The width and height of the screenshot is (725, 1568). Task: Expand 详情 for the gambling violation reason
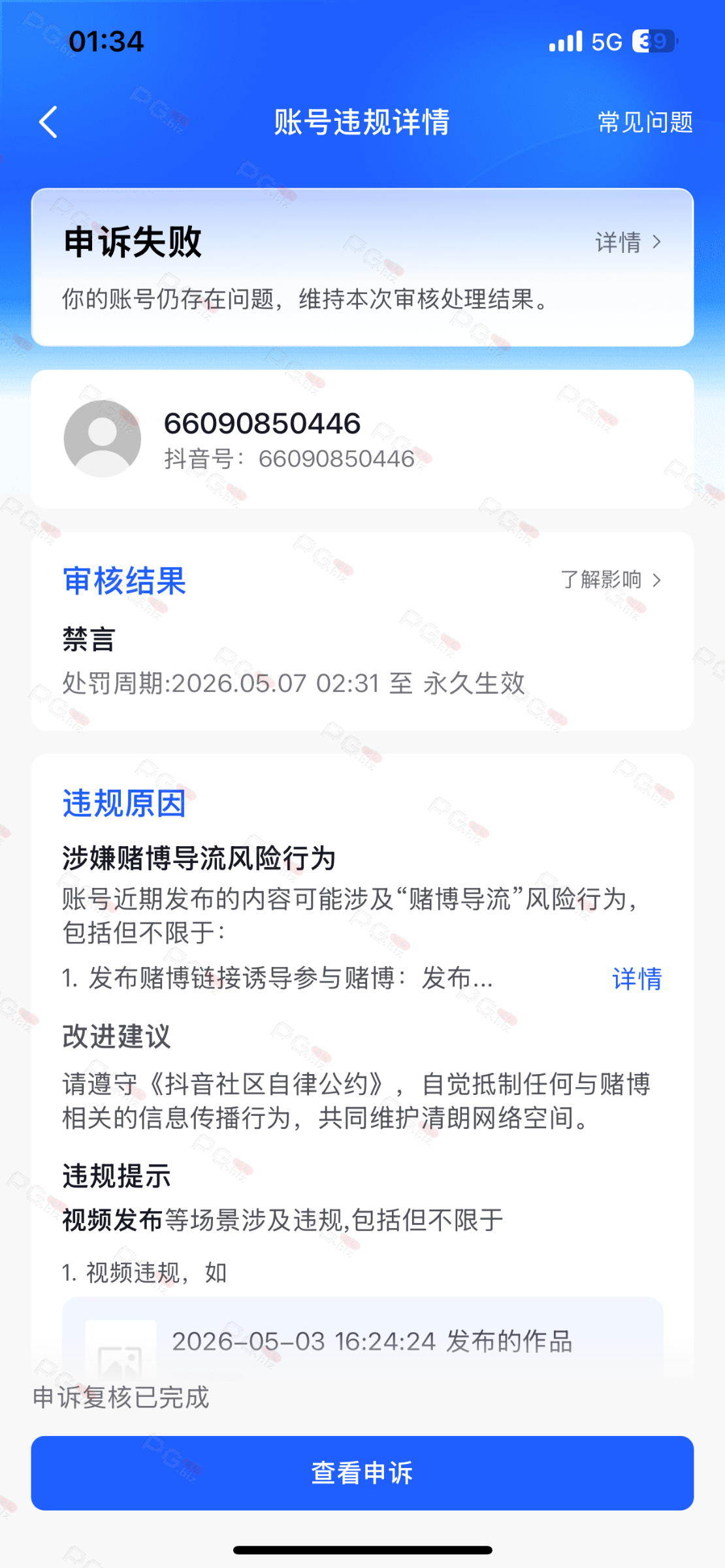[637, 979]
